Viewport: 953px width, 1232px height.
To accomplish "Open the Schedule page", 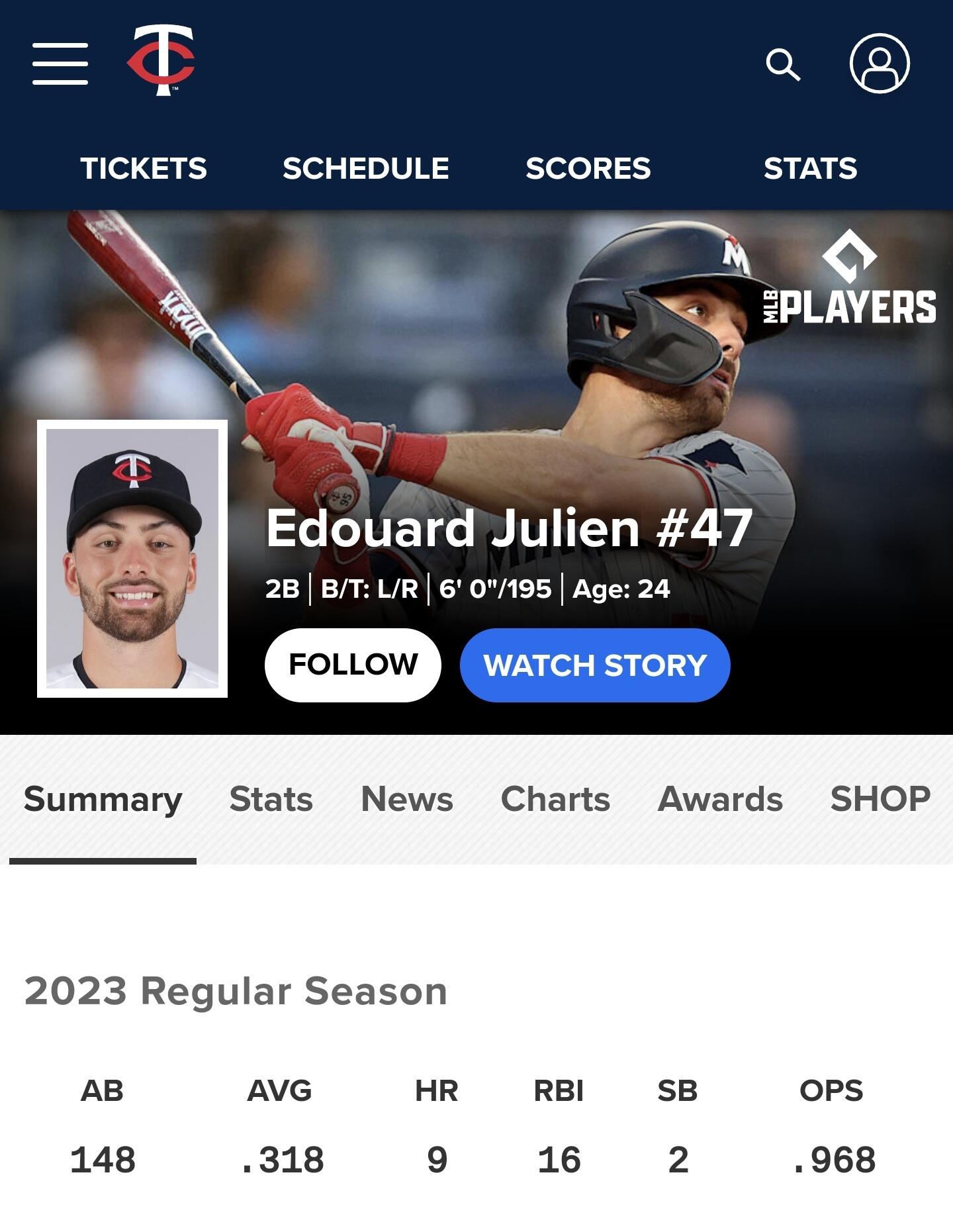I will tap(366, 168).
